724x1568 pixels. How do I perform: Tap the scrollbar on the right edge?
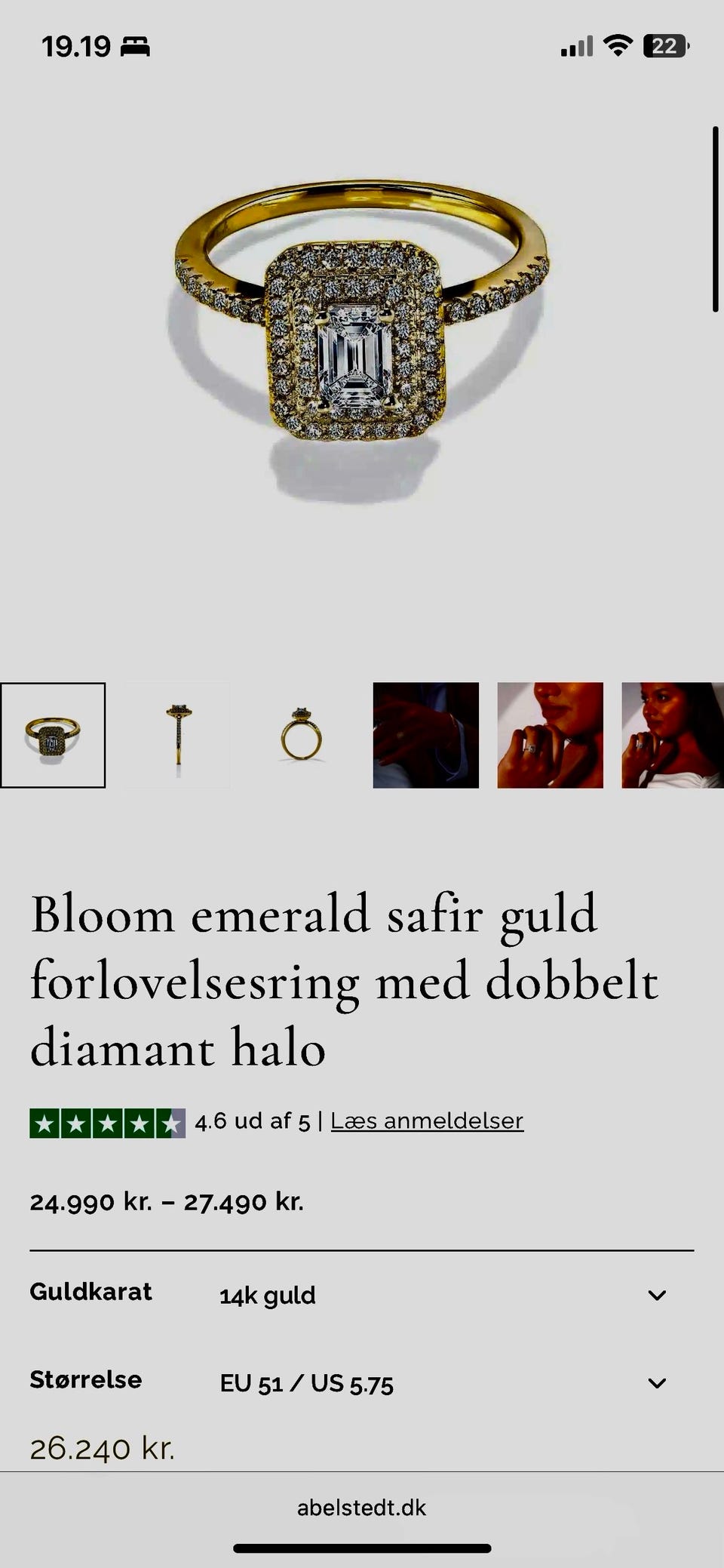click(x=716, y=219)
